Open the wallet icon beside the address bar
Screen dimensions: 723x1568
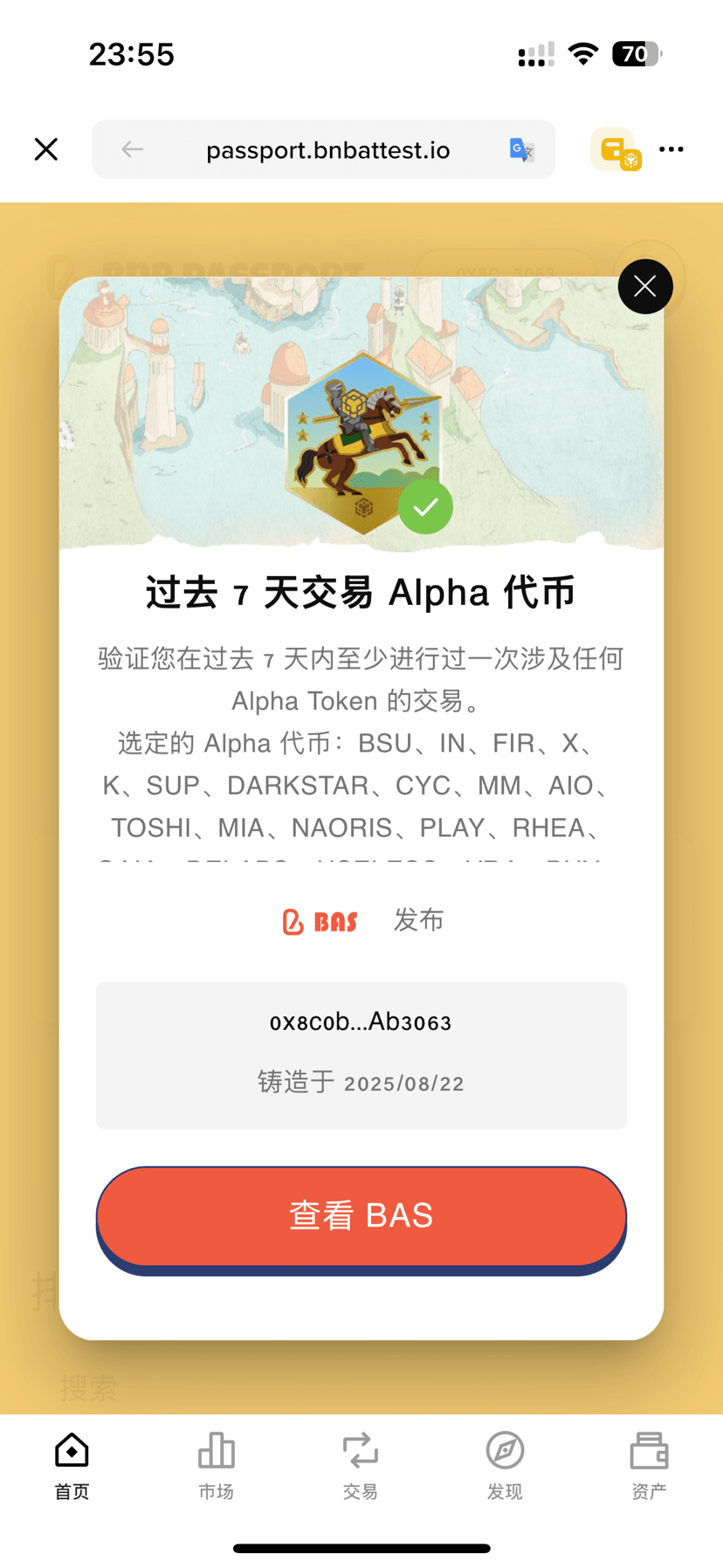coord(616,149)
